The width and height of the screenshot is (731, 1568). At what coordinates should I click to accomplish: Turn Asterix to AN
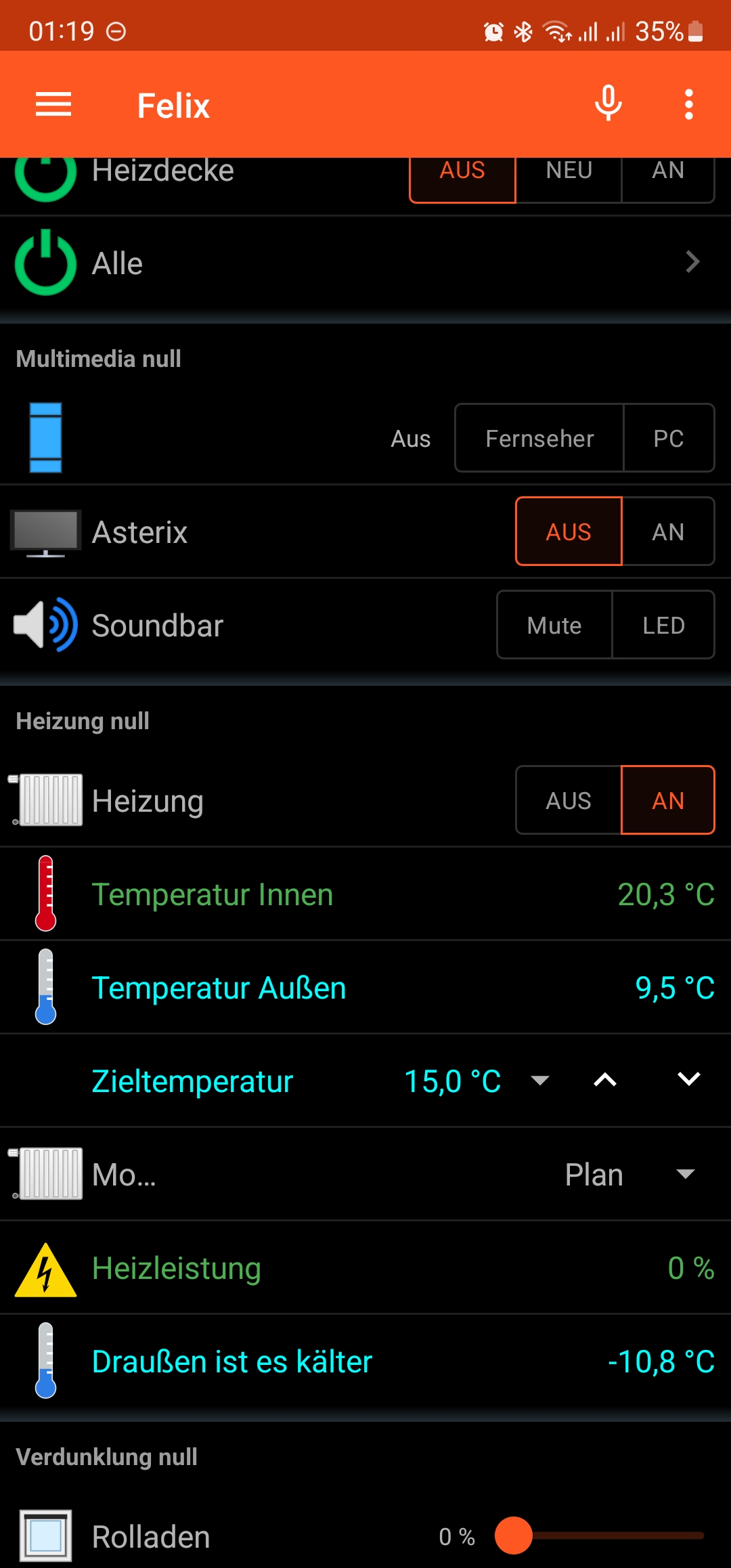668,532
